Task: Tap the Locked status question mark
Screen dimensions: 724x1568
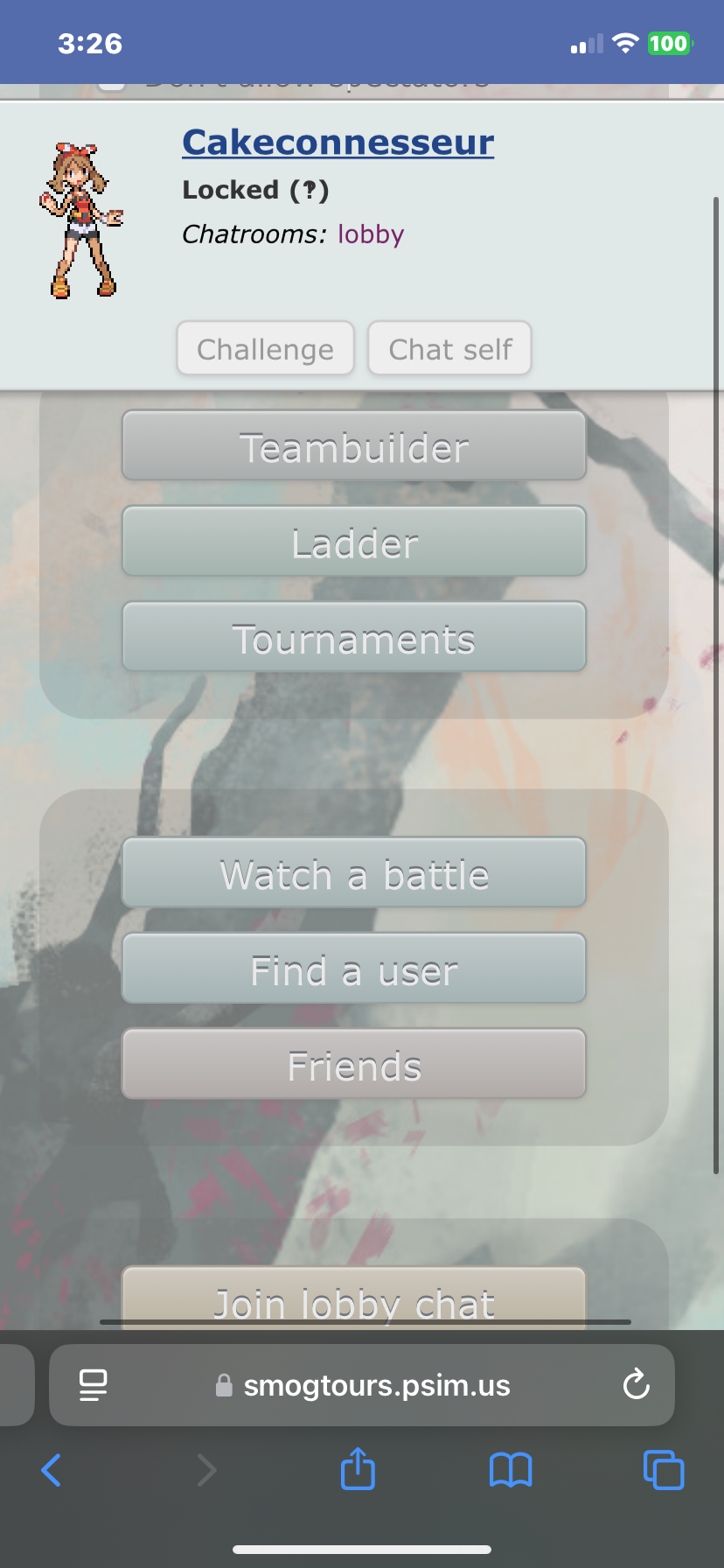Action: pyautogui.click(x=309, y=190)
